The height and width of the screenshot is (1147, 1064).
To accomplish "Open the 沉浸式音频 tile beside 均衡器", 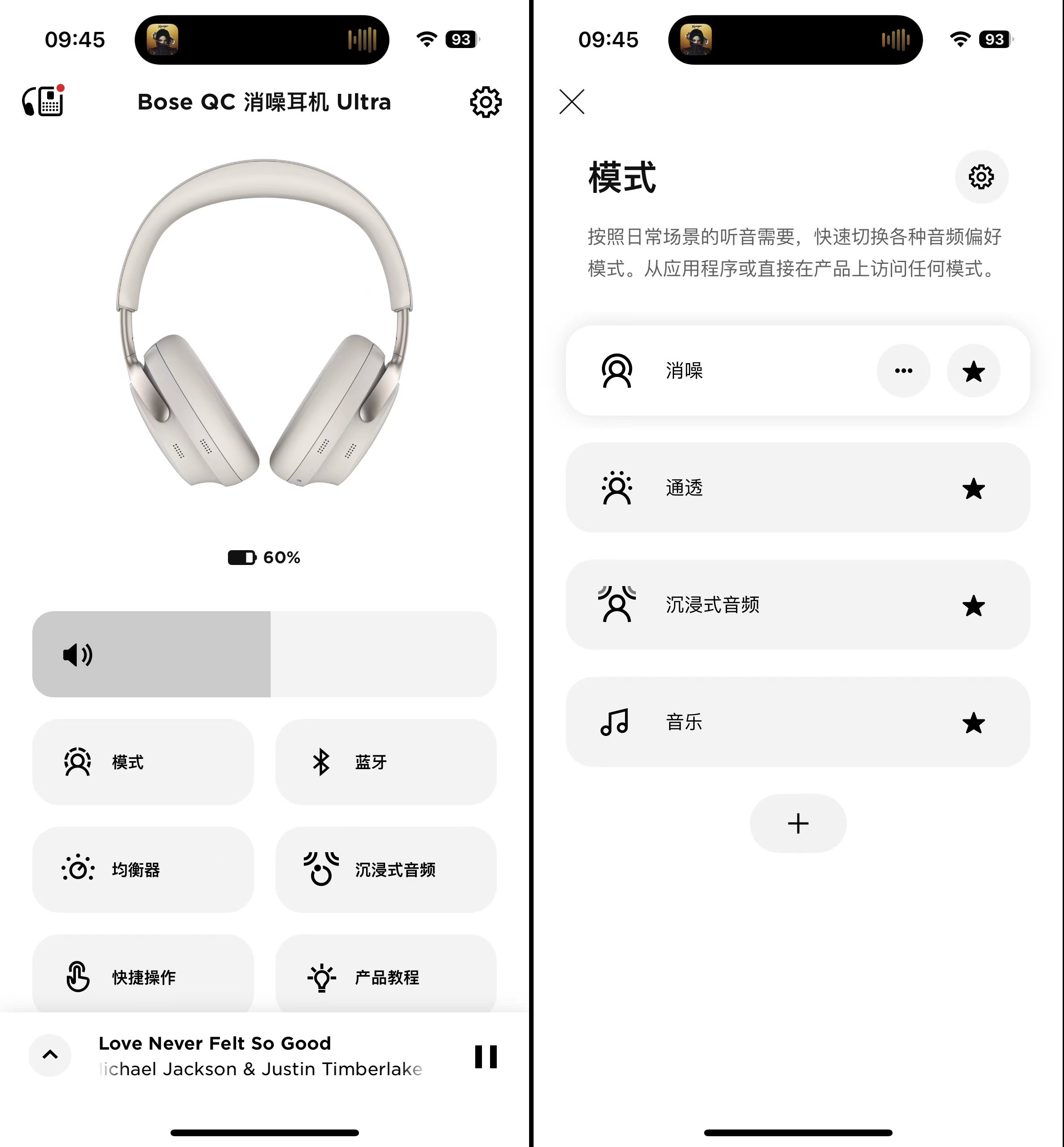I will click(x=386, y=870).
